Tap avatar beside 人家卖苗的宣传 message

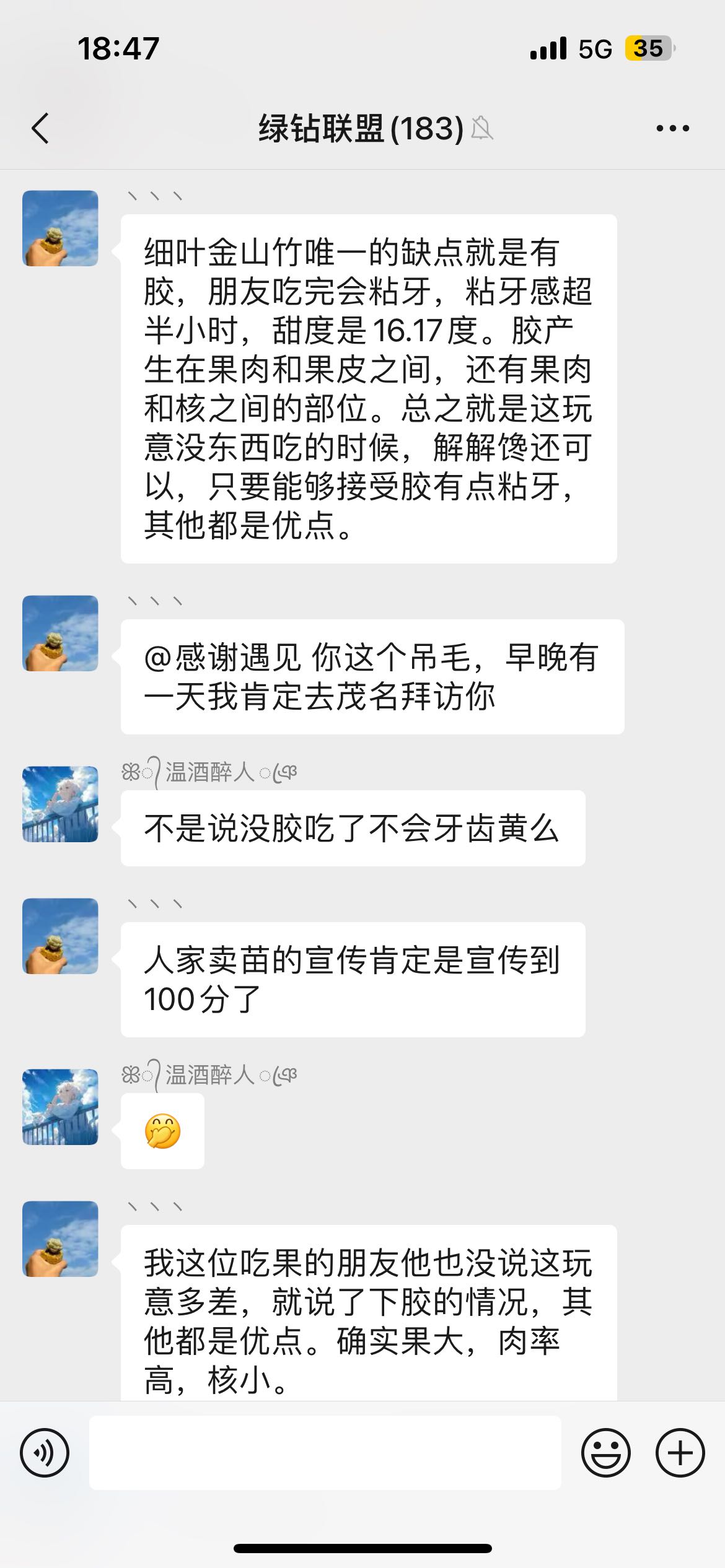click(x=60, y=936)
